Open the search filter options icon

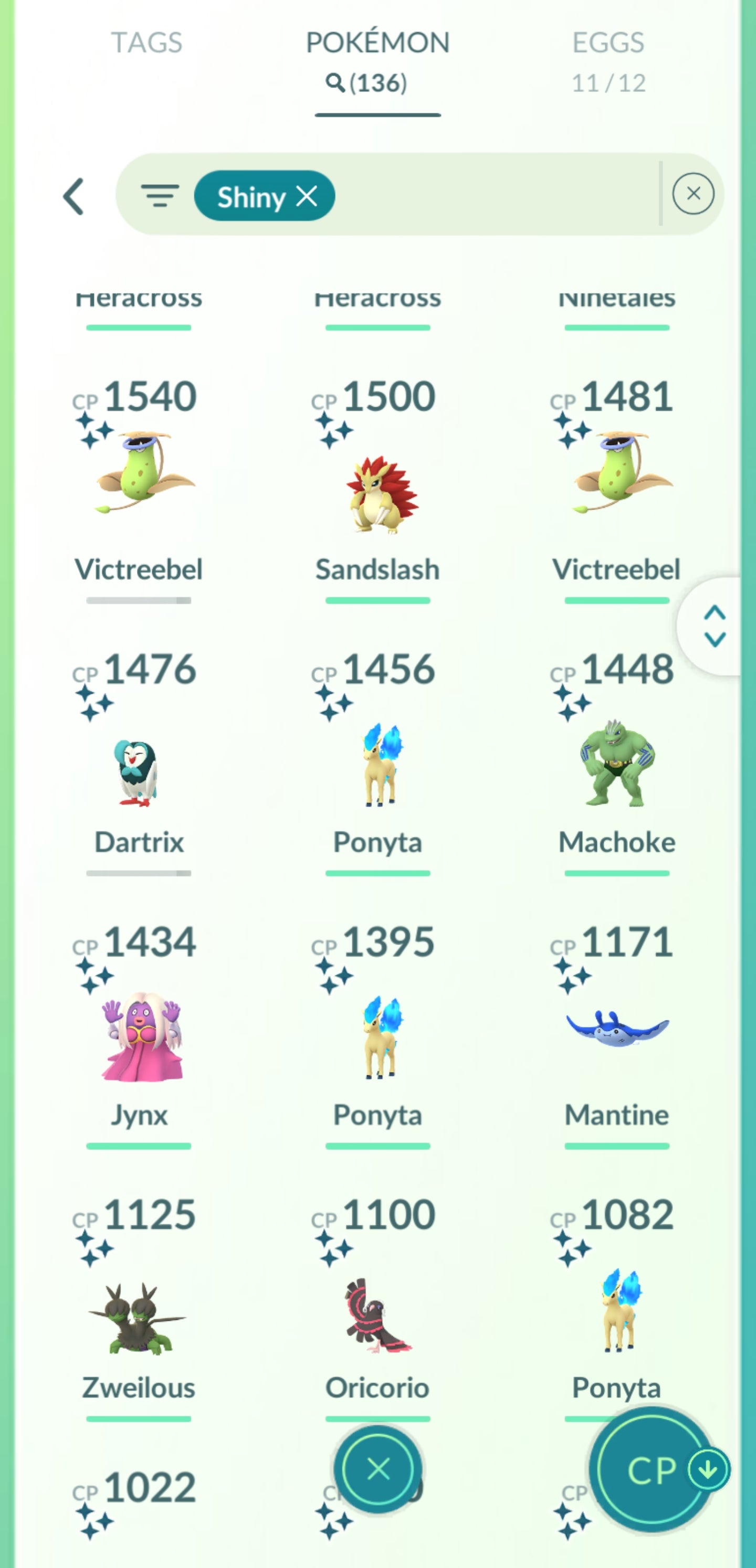coord(160,196)
